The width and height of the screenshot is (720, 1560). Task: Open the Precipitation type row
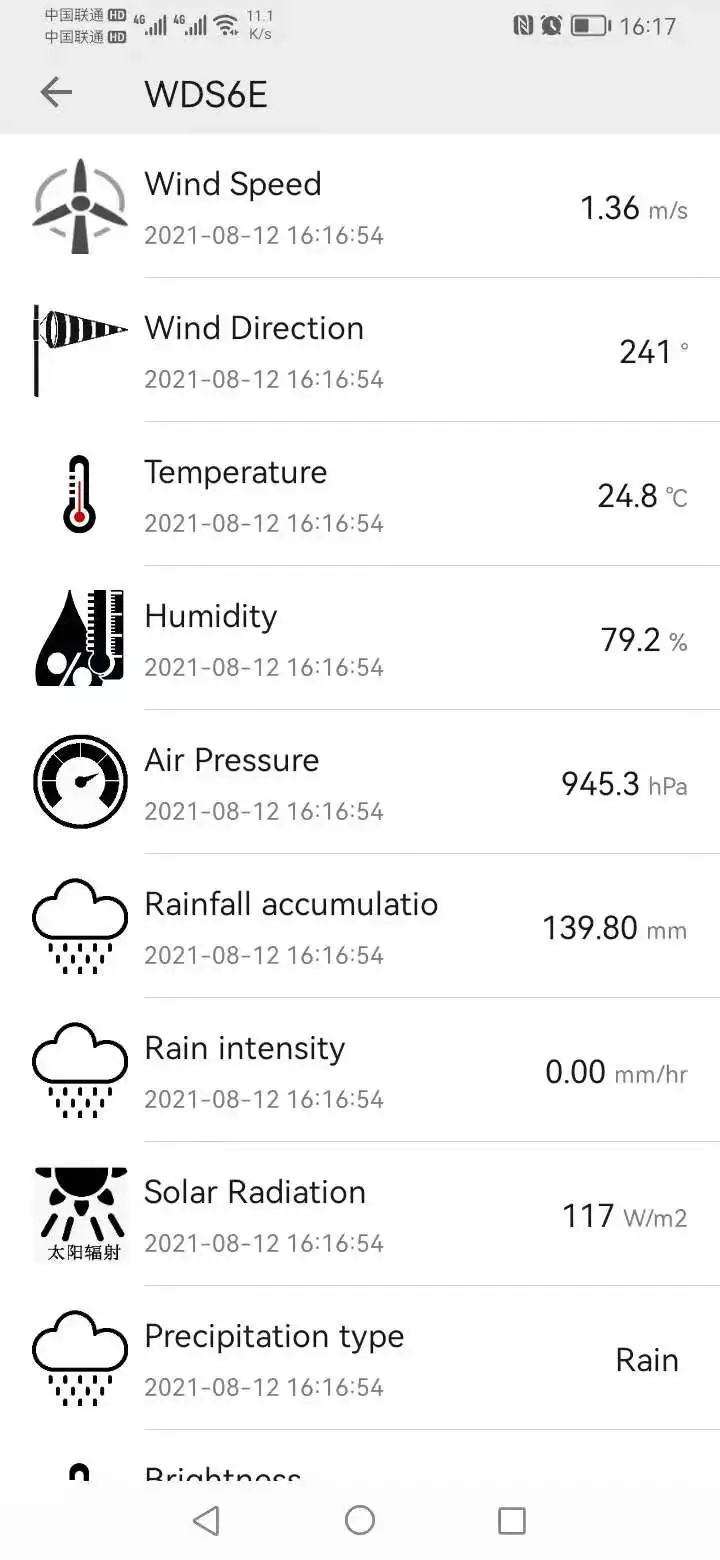[x=360, y=1359]
